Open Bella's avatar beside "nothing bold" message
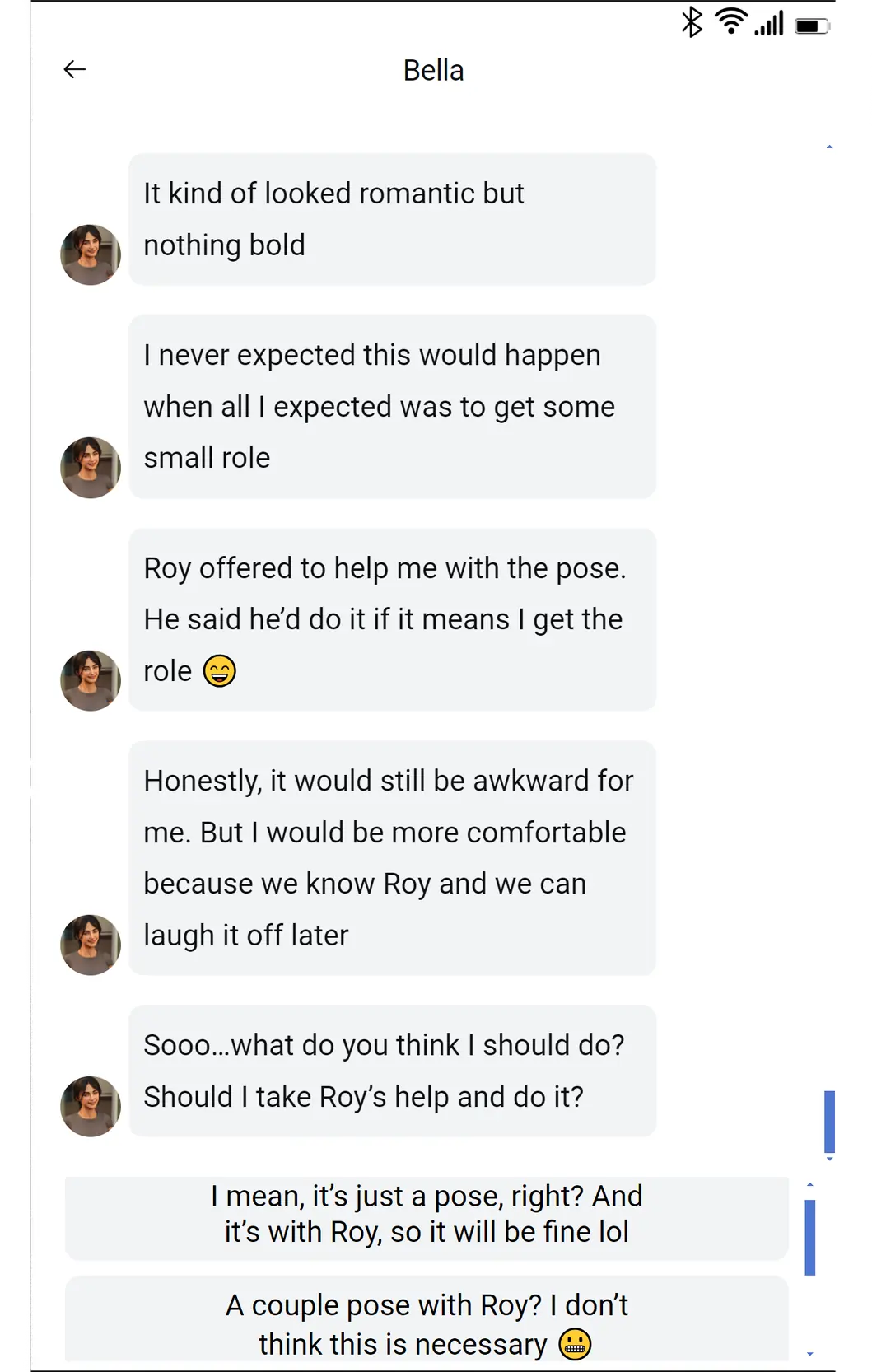 [x=91, y=254]
